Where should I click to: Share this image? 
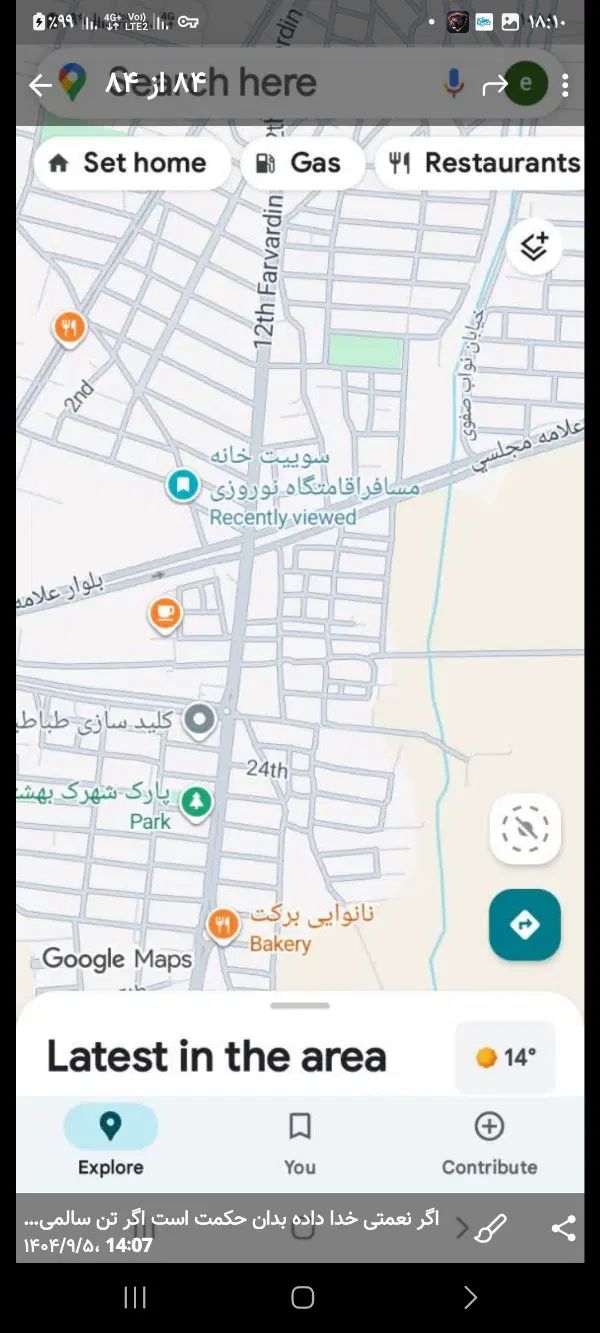[563, 1228]
